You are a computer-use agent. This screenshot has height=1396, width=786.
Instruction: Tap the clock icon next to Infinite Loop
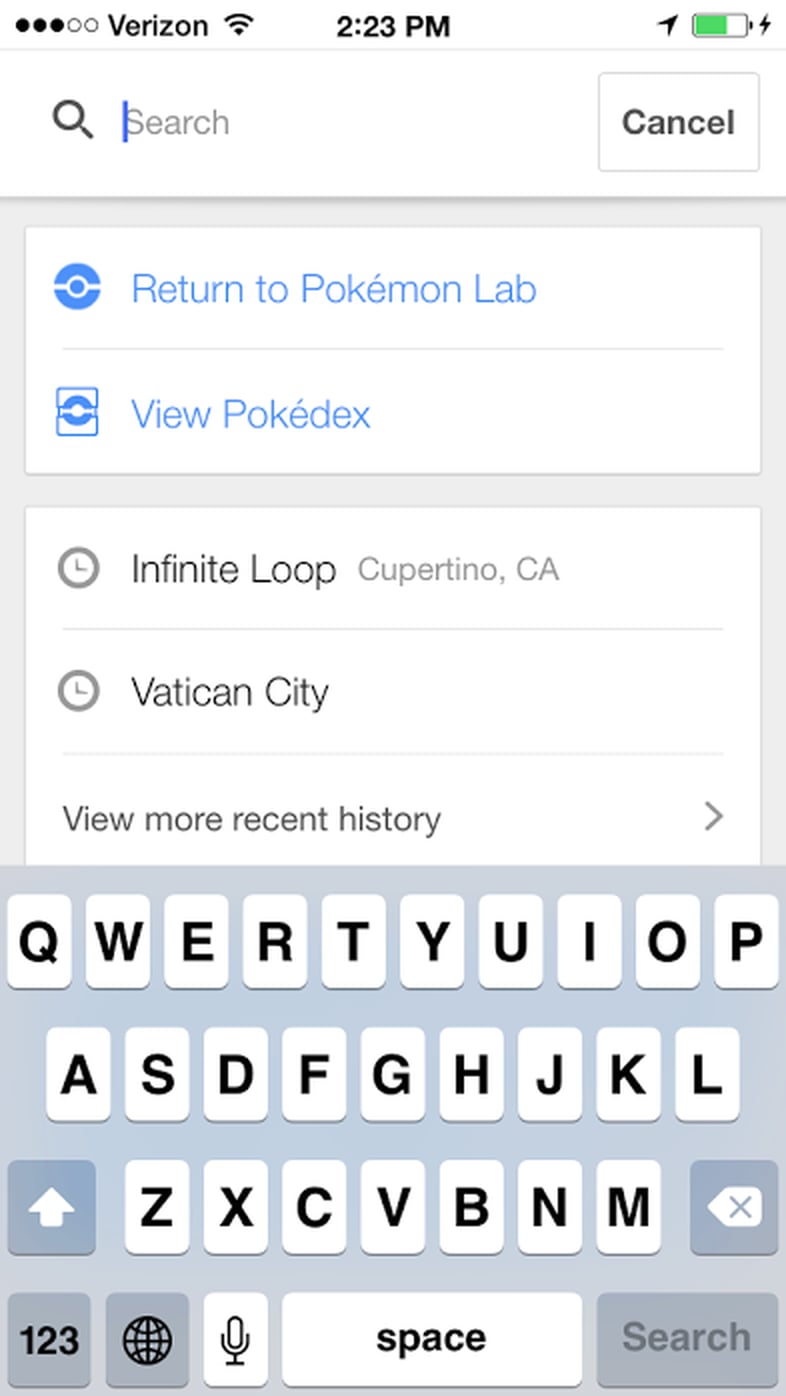pos(78,568)
